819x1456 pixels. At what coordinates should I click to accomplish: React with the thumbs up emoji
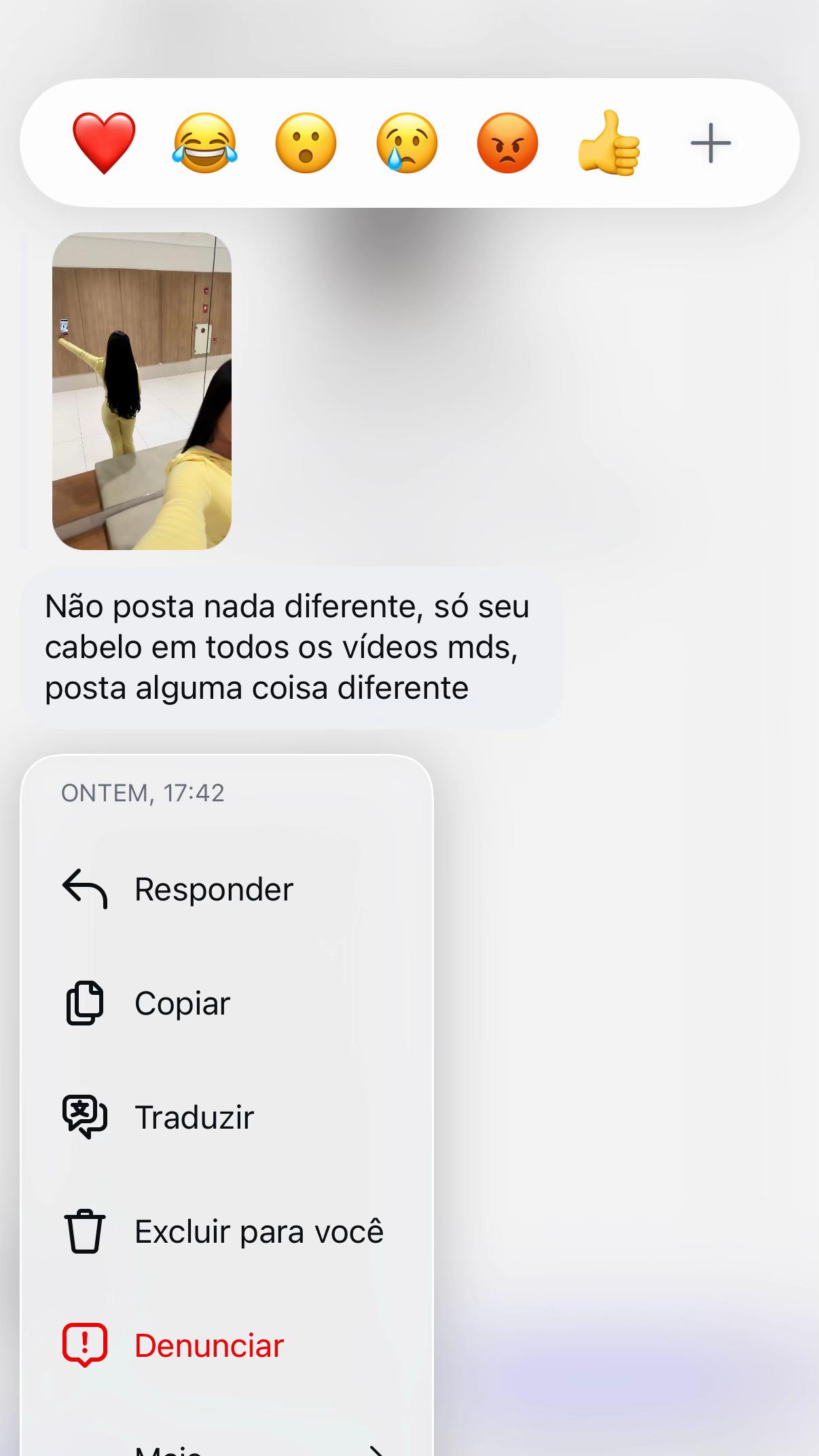[608, 143]
